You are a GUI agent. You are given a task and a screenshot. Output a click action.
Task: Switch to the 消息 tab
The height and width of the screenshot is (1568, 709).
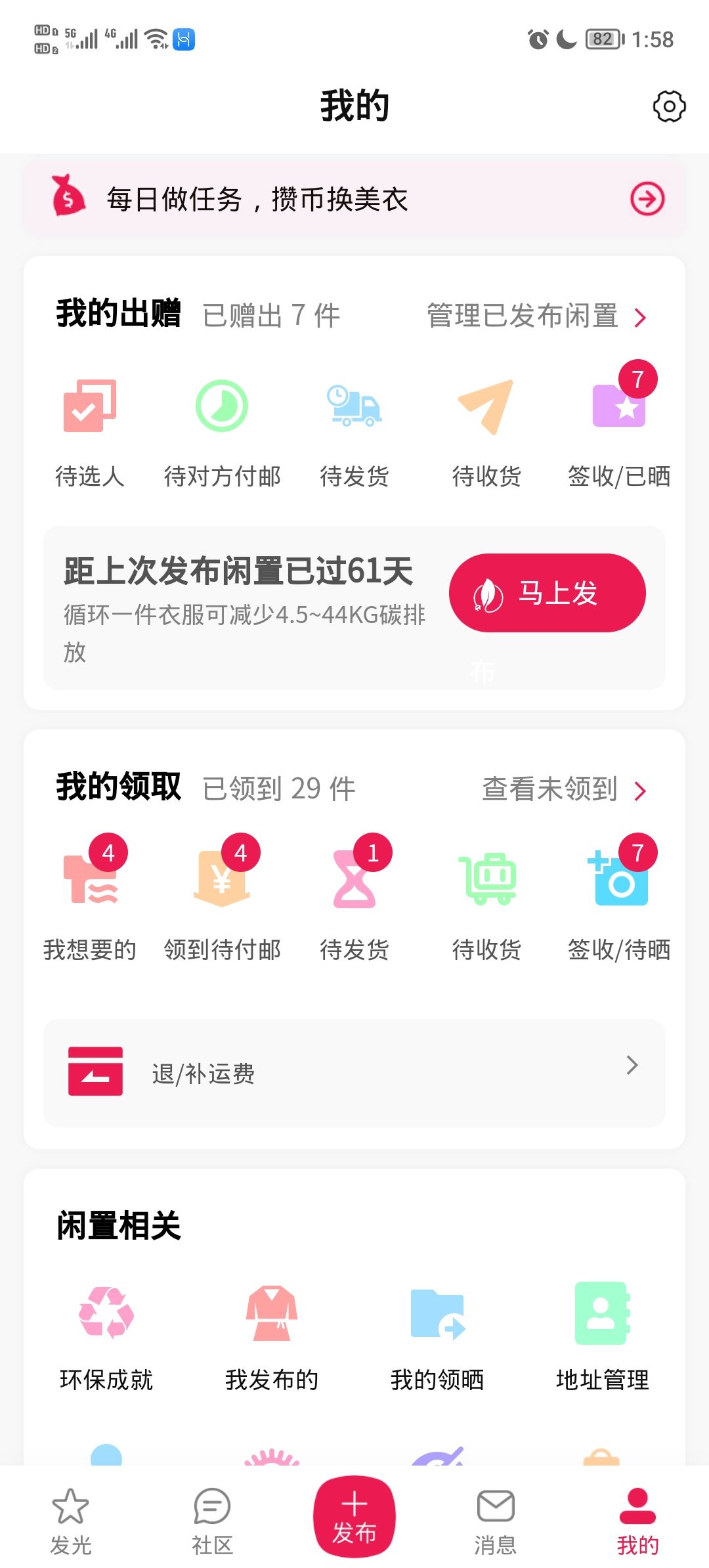[496, 1521]
